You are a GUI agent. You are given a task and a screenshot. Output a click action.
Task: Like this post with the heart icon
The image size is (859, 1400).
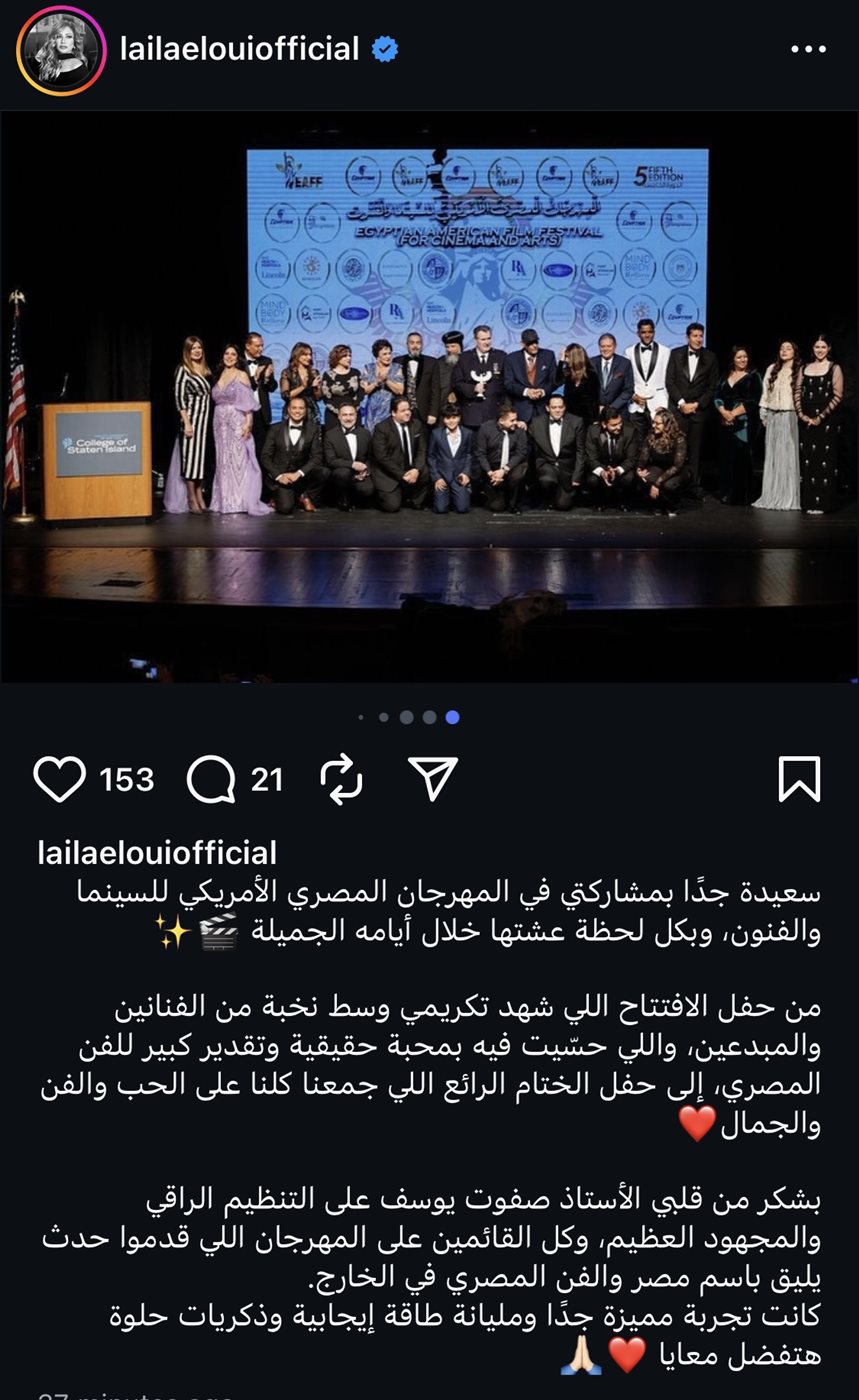[60, 779]
